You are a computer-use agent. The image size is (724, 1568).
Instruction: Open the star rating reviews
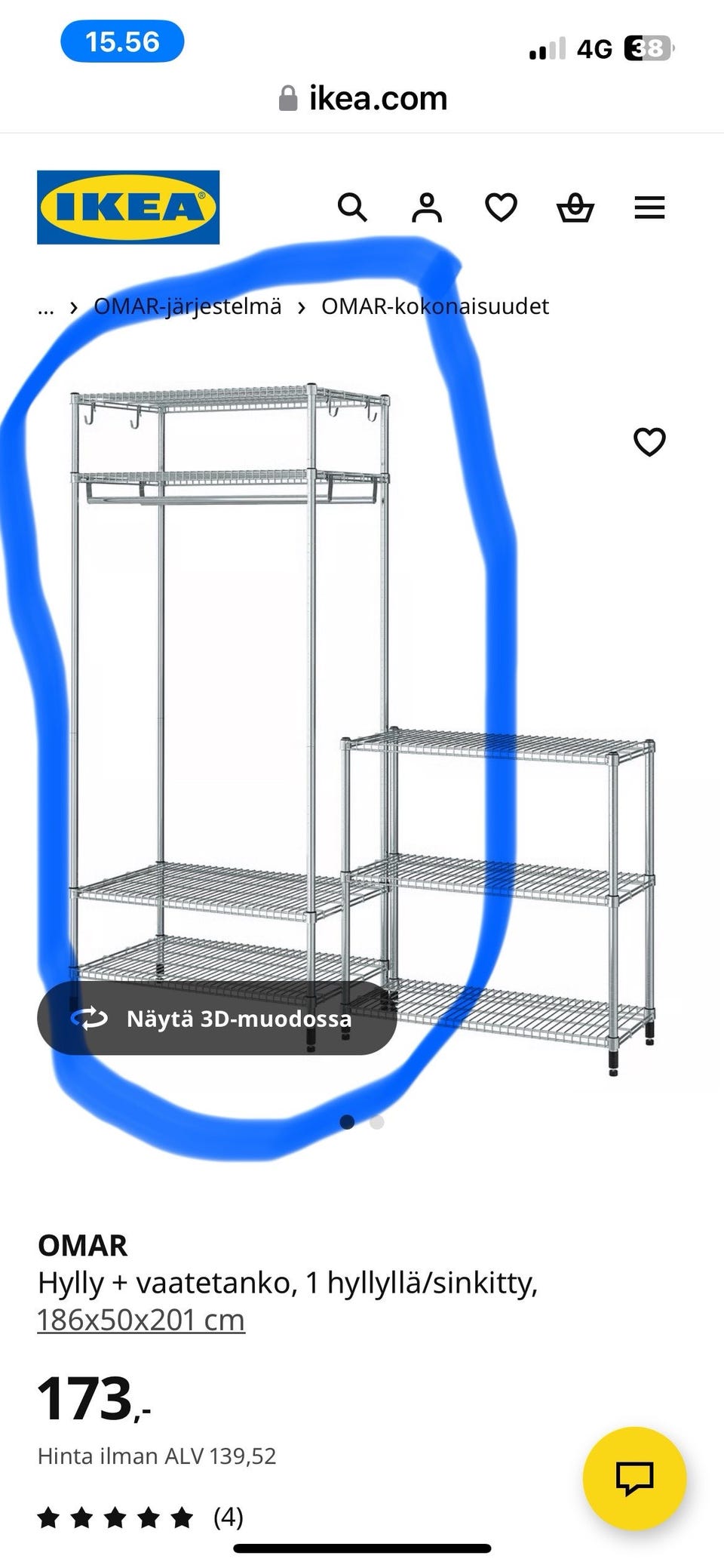(140, 1517)
